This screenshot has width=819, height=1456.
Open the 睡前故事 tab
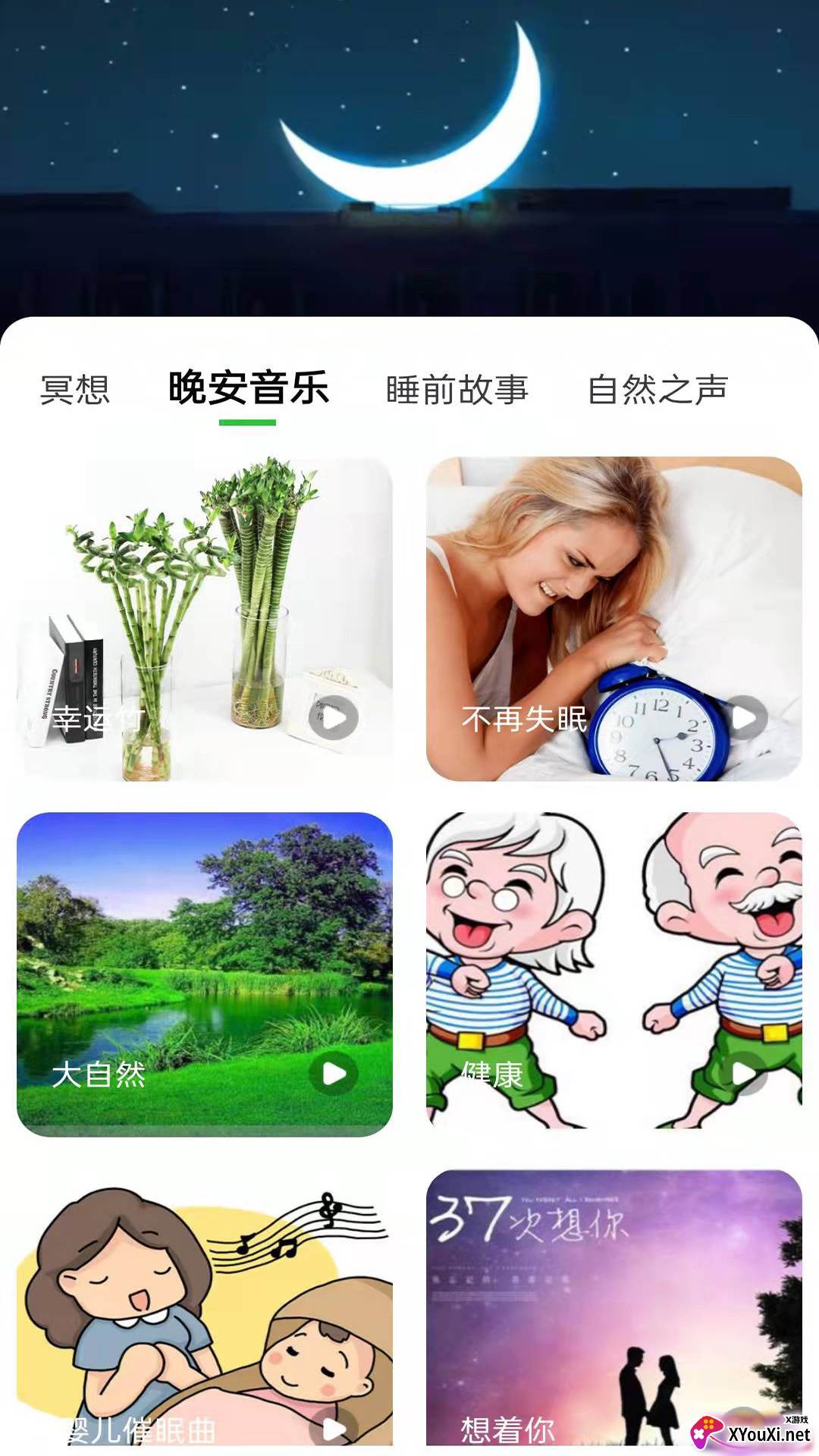[457, 390]
